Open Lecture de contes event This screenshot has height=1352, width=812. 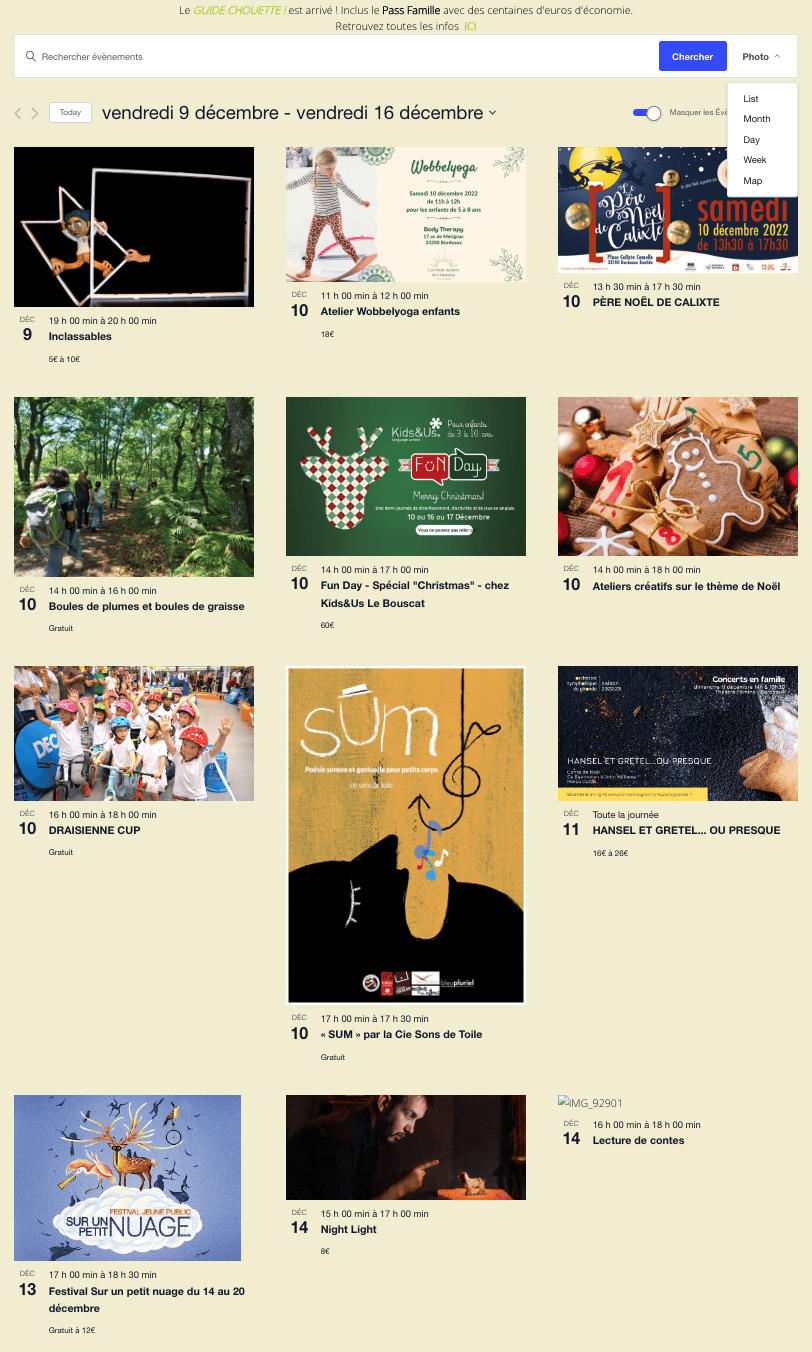pos(638,1140)
